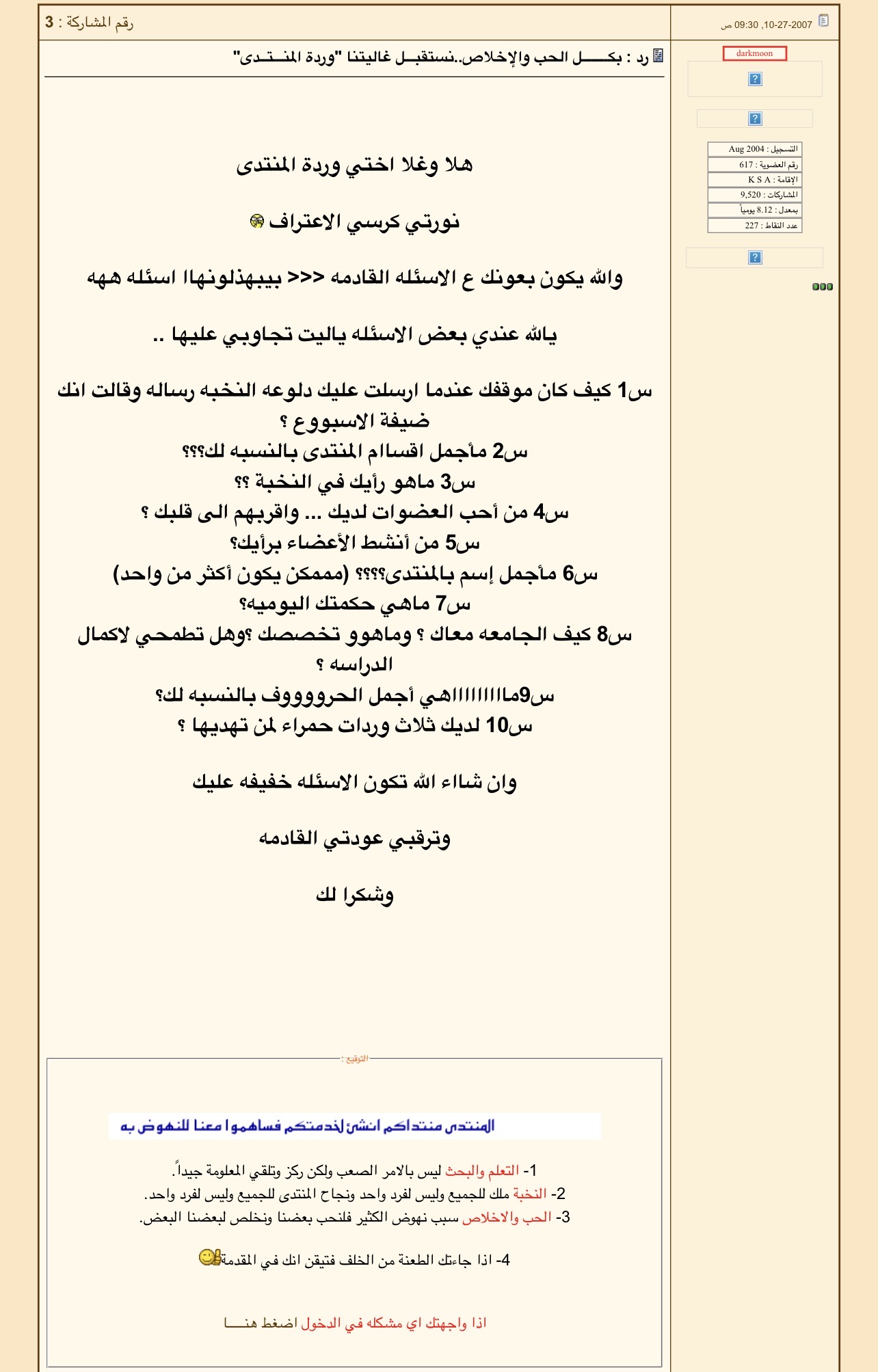
Task: Open darkmoon's profile link
Action: point(754,53)
